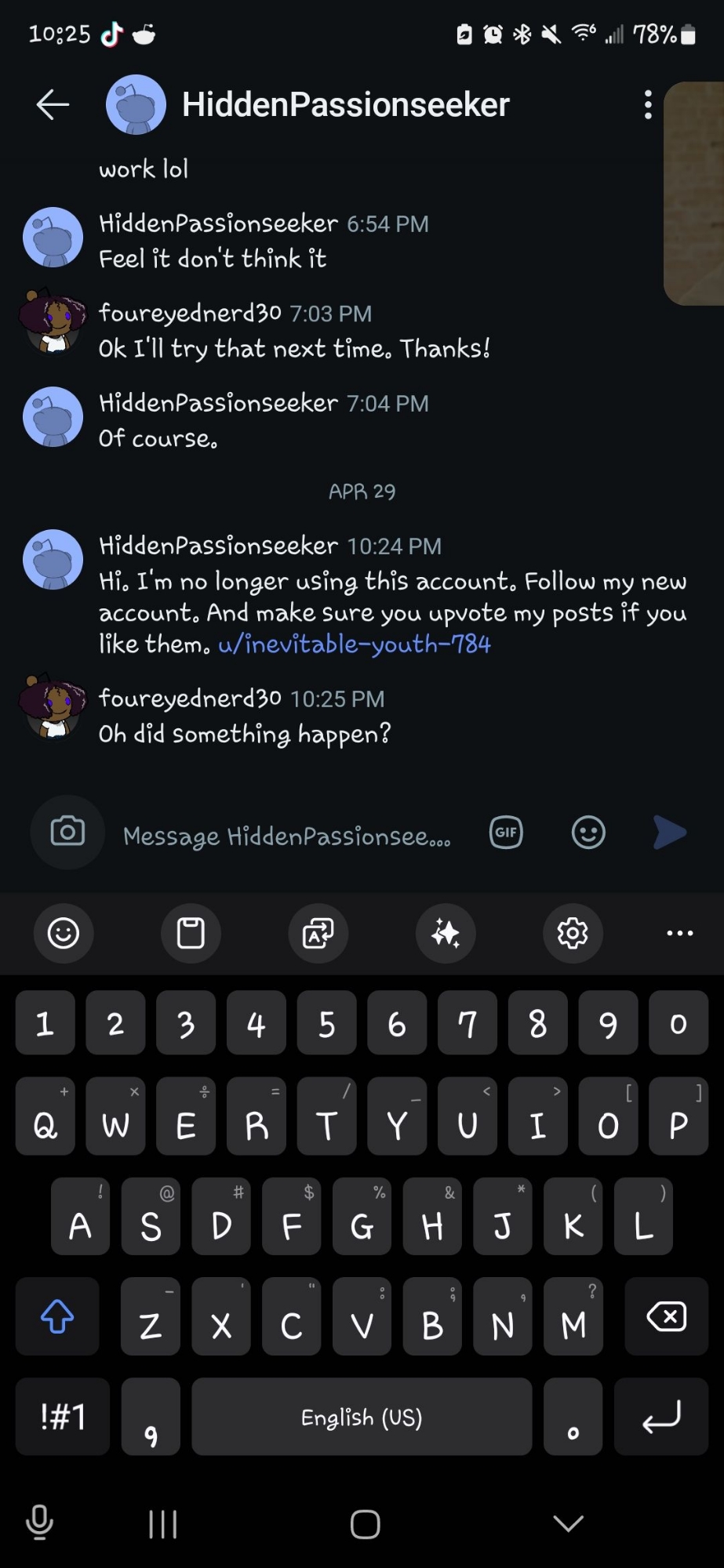Open the keyboard AI sparkle tool
Screen dimensions: 724x1568
[446, 933]
